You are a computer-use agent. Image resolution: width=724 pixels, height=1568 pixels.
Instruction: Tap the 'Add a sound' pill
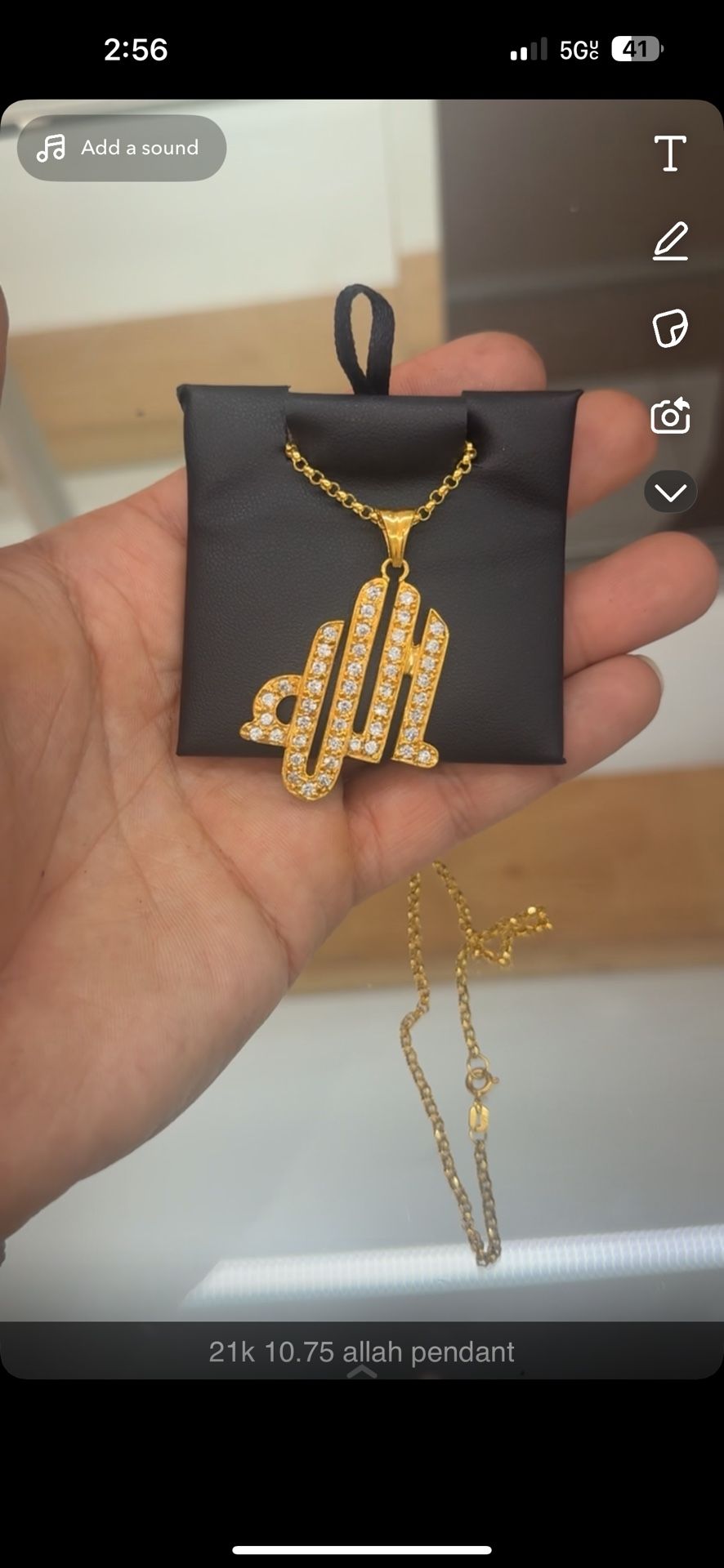pos(121,148)
